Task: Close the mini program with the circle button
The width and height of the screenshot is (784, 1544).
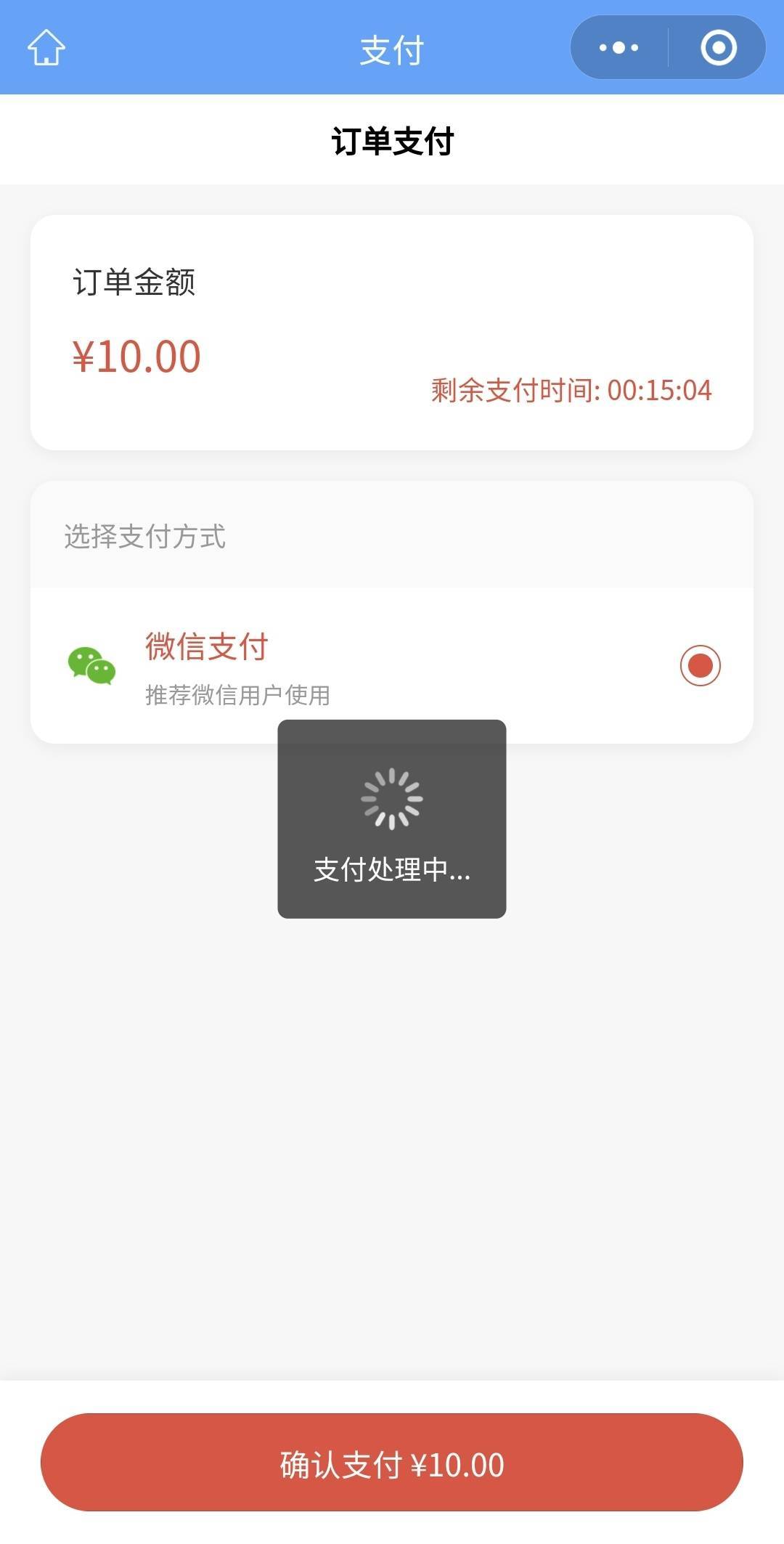Action: click(718, 48)
